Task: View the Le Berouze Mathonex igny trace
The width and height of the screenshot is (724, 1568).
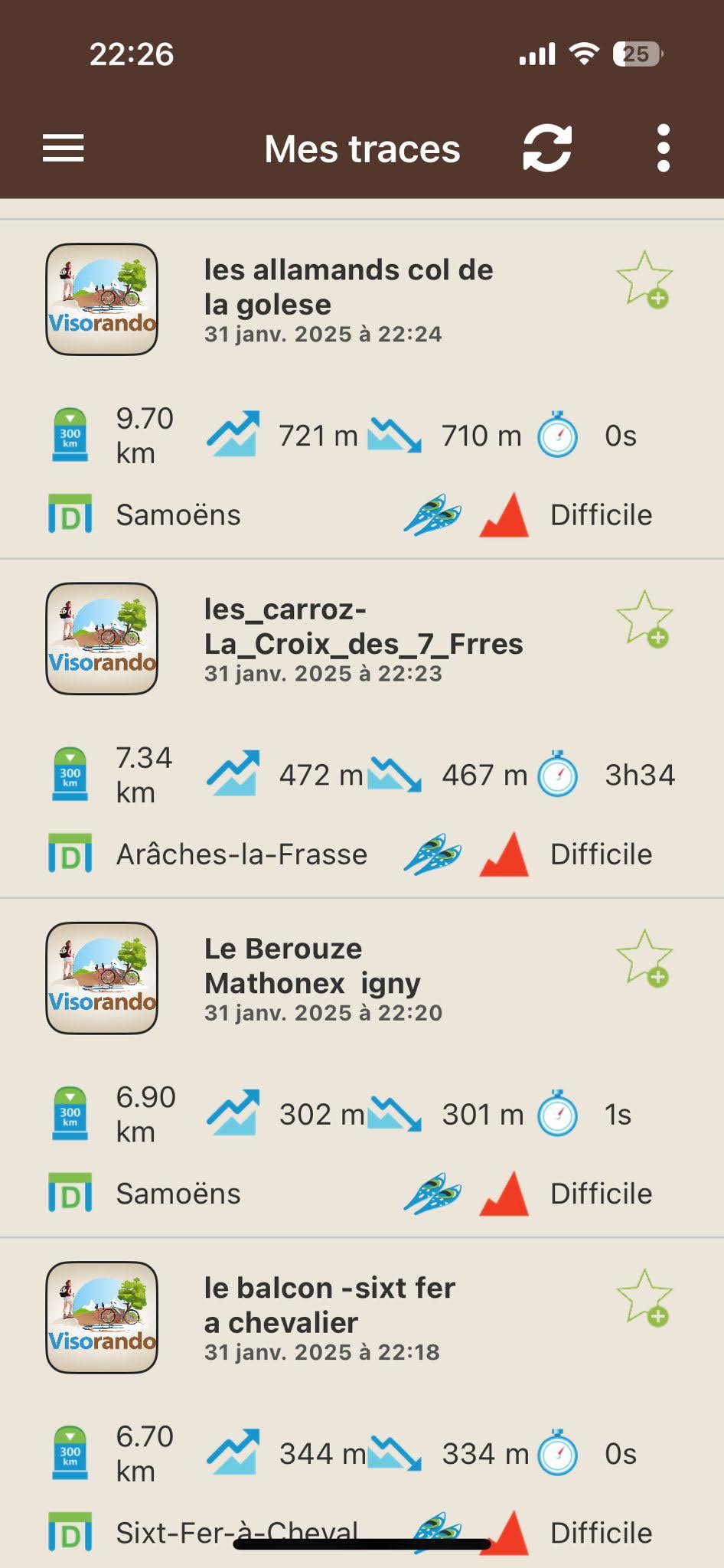Action: point(312,965)
